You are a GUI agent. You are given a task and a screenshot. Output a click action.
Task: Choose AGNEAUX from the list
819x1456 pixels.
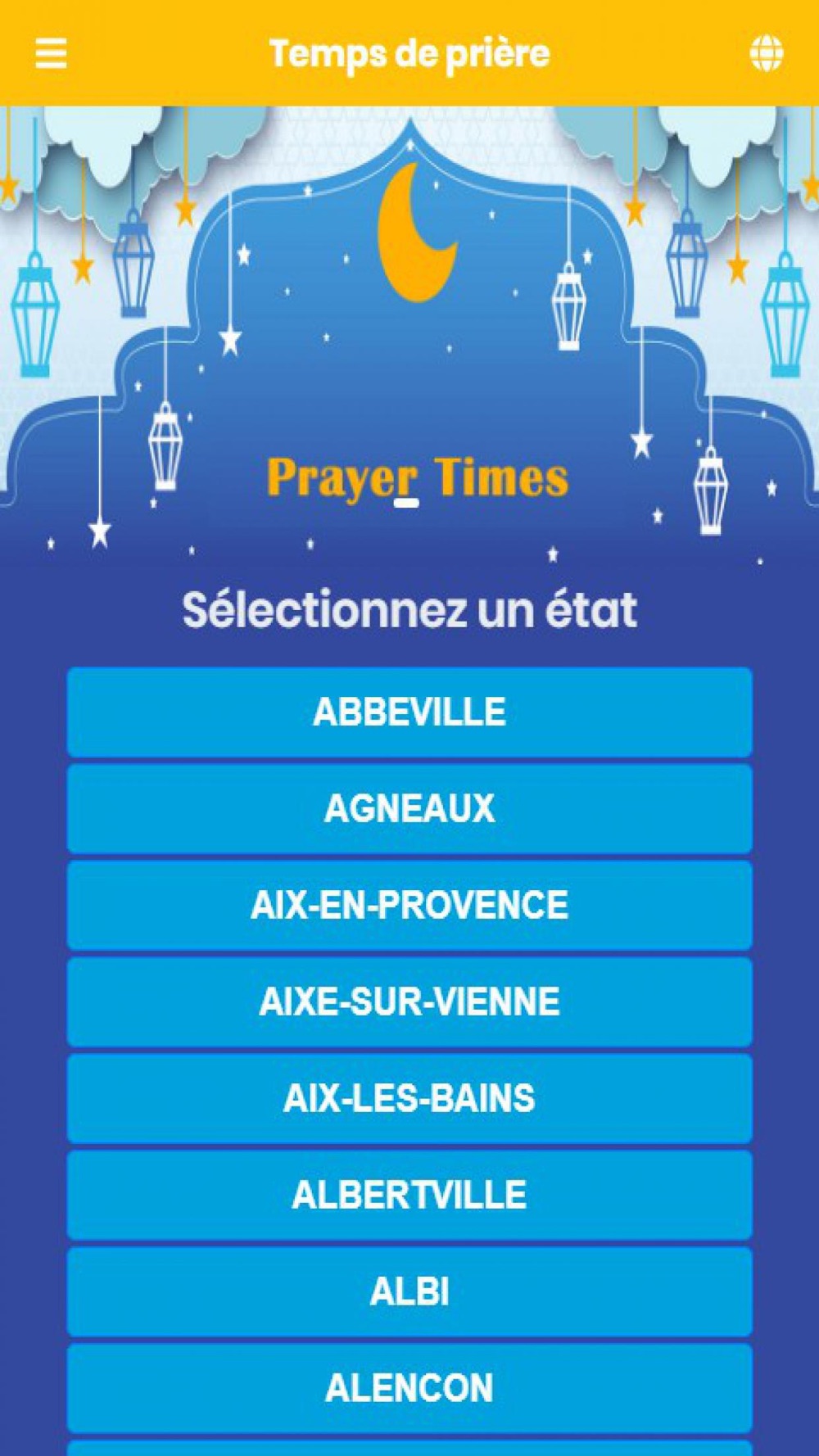point(409,808)
